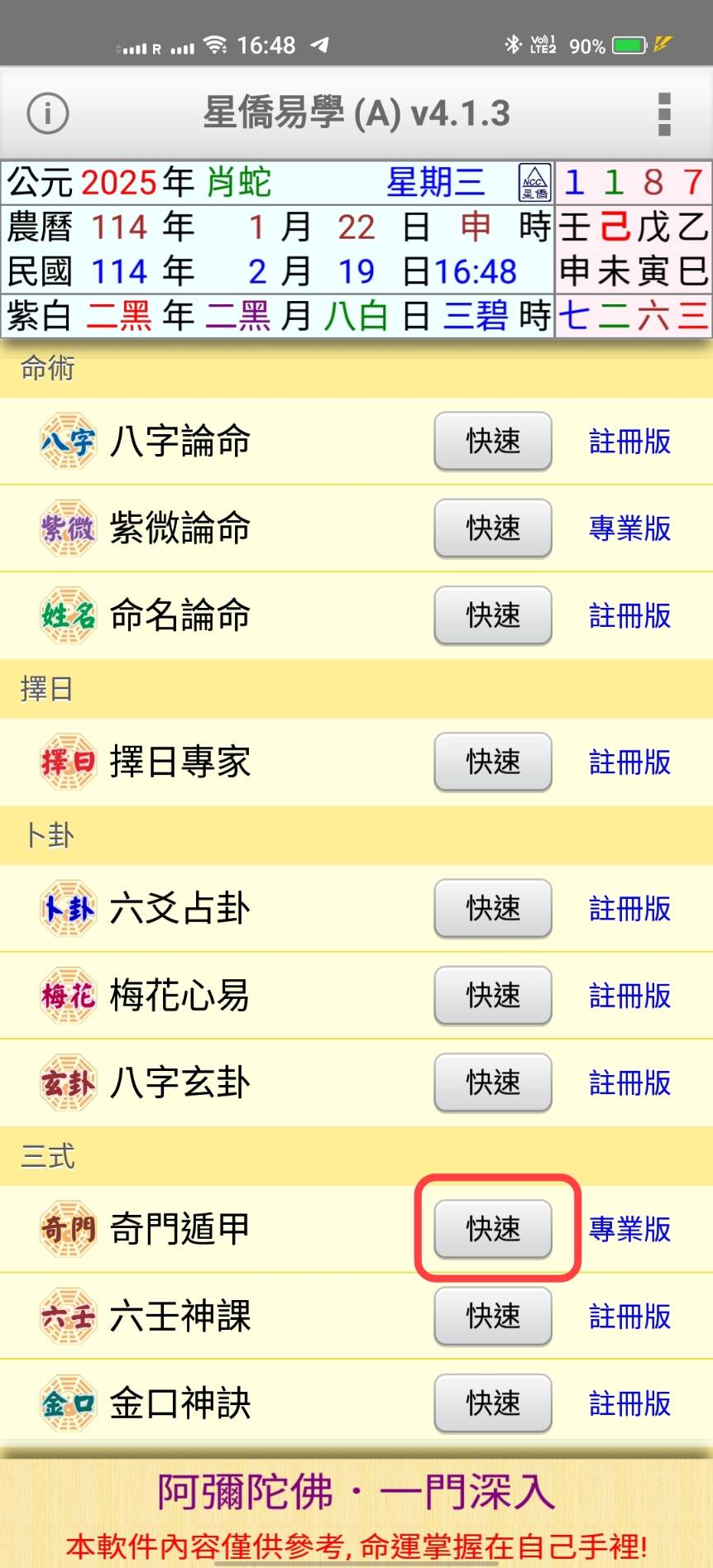
Task: Tap 快速 button for 八字玄卦
Action: tap(493, 1083)
